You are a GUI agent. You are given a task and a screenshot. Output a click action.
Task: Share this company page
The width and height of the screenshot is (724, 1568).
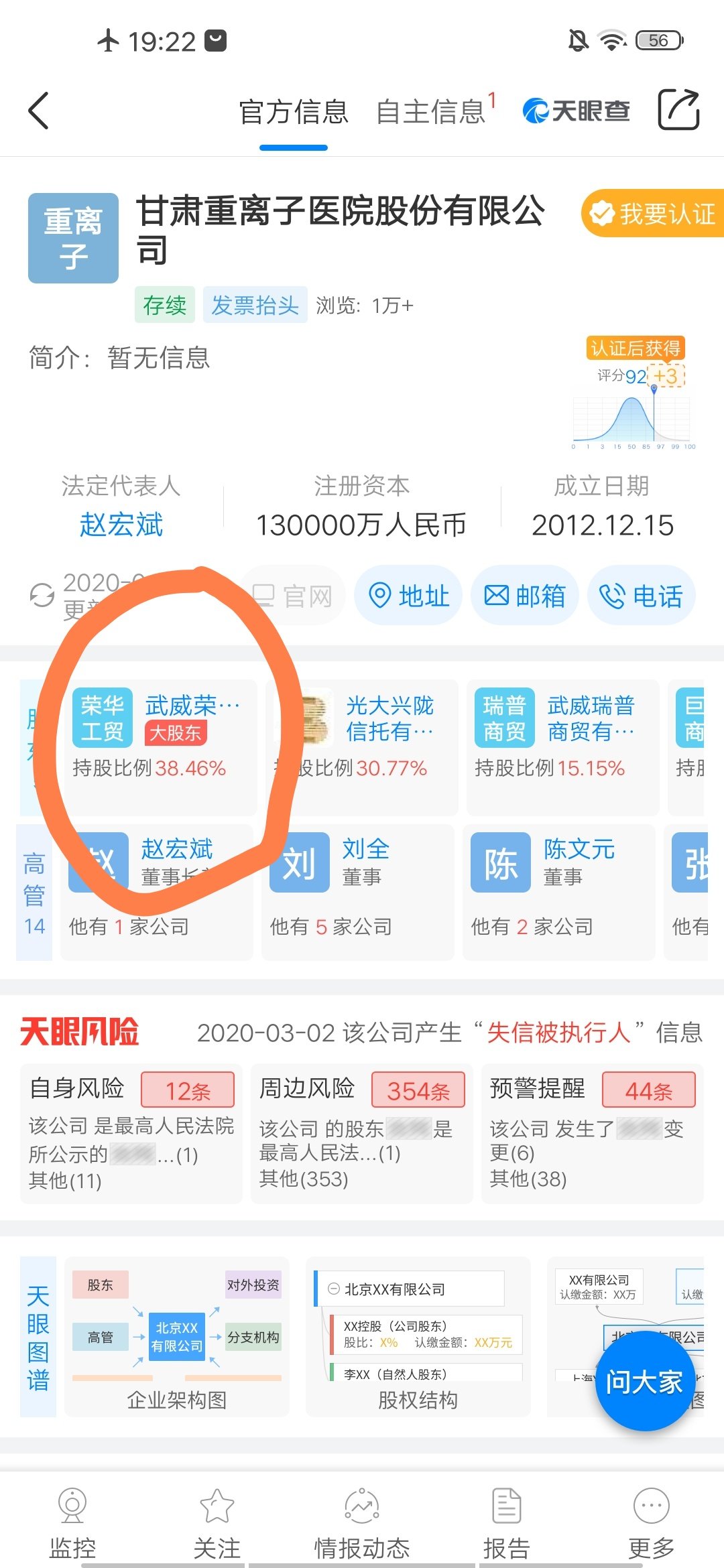tap(678, 109)
